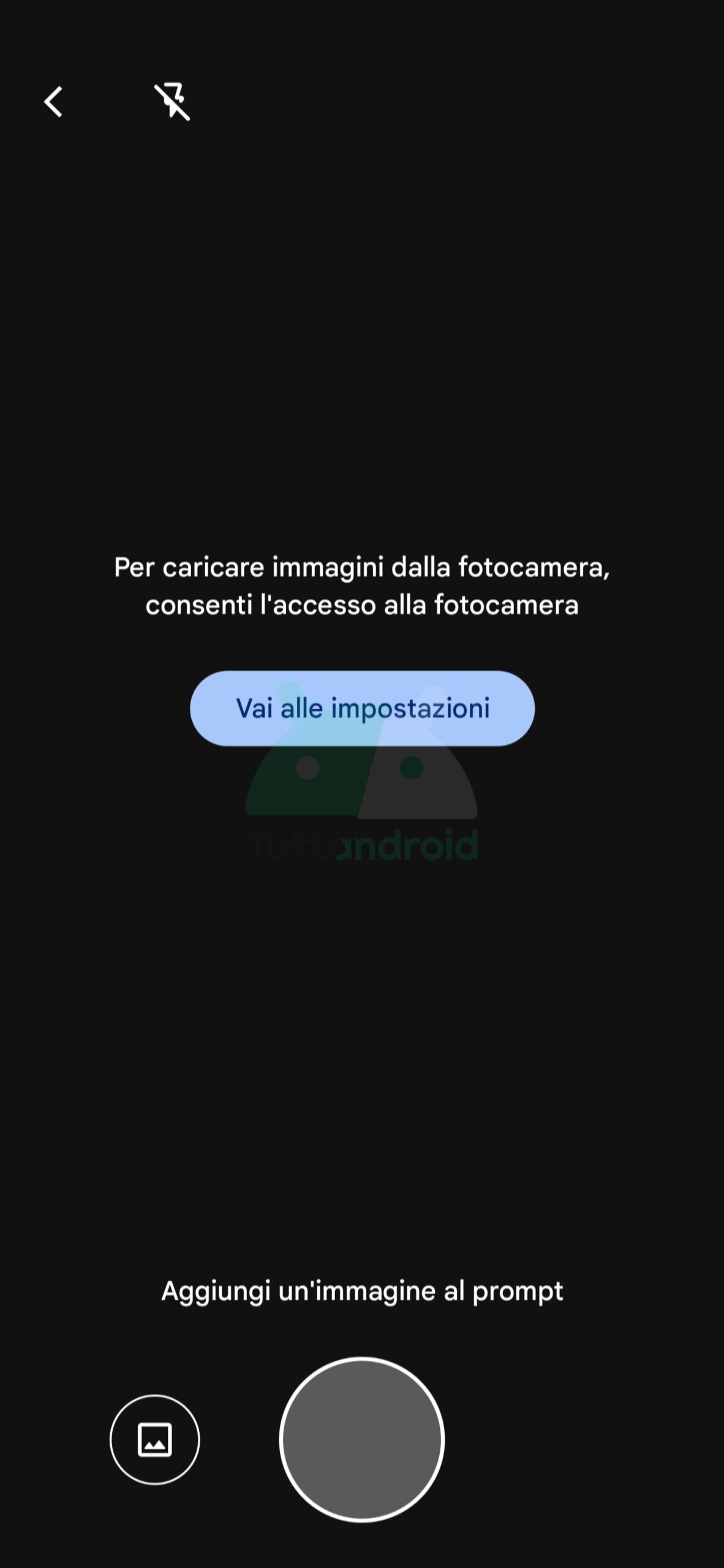The height and width of the screenshot is (1568, 724).
Task: Tap the round shutter button
Action: [x=362, y=1439]
